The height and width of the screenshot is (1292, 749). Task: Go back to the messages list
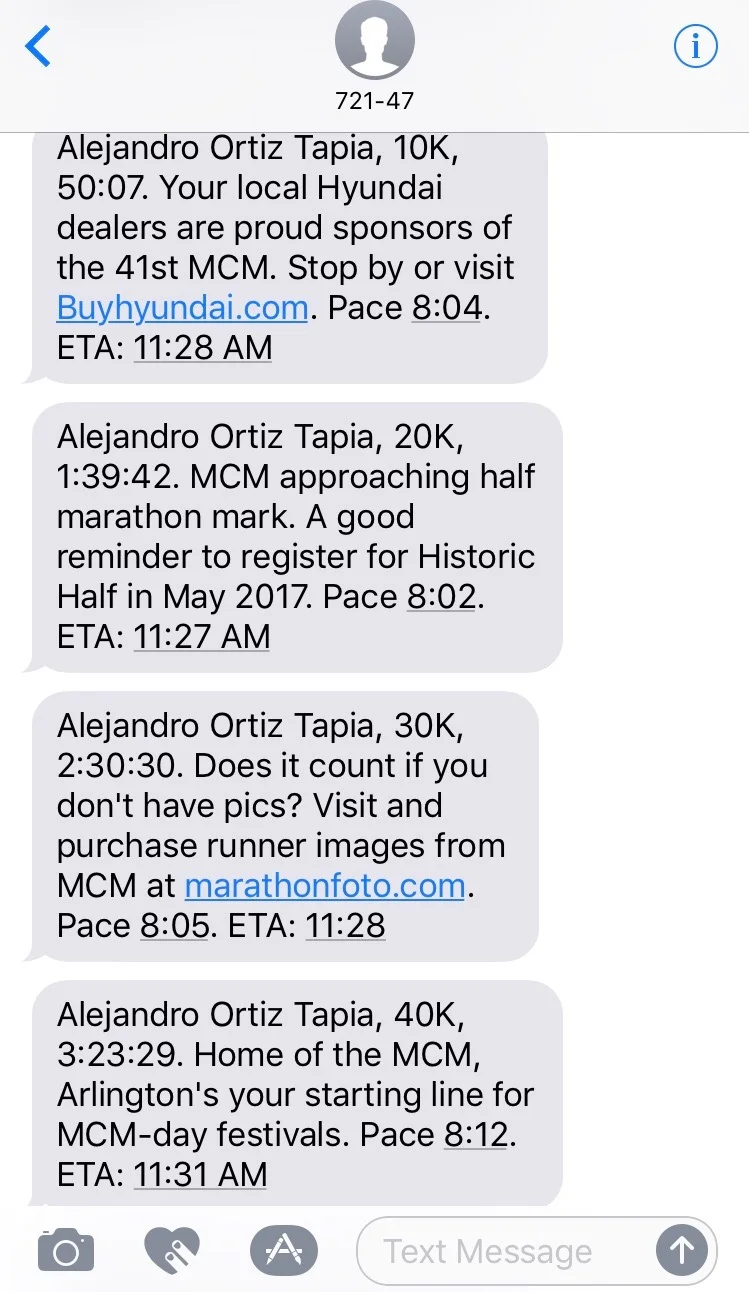click(38, 47)
